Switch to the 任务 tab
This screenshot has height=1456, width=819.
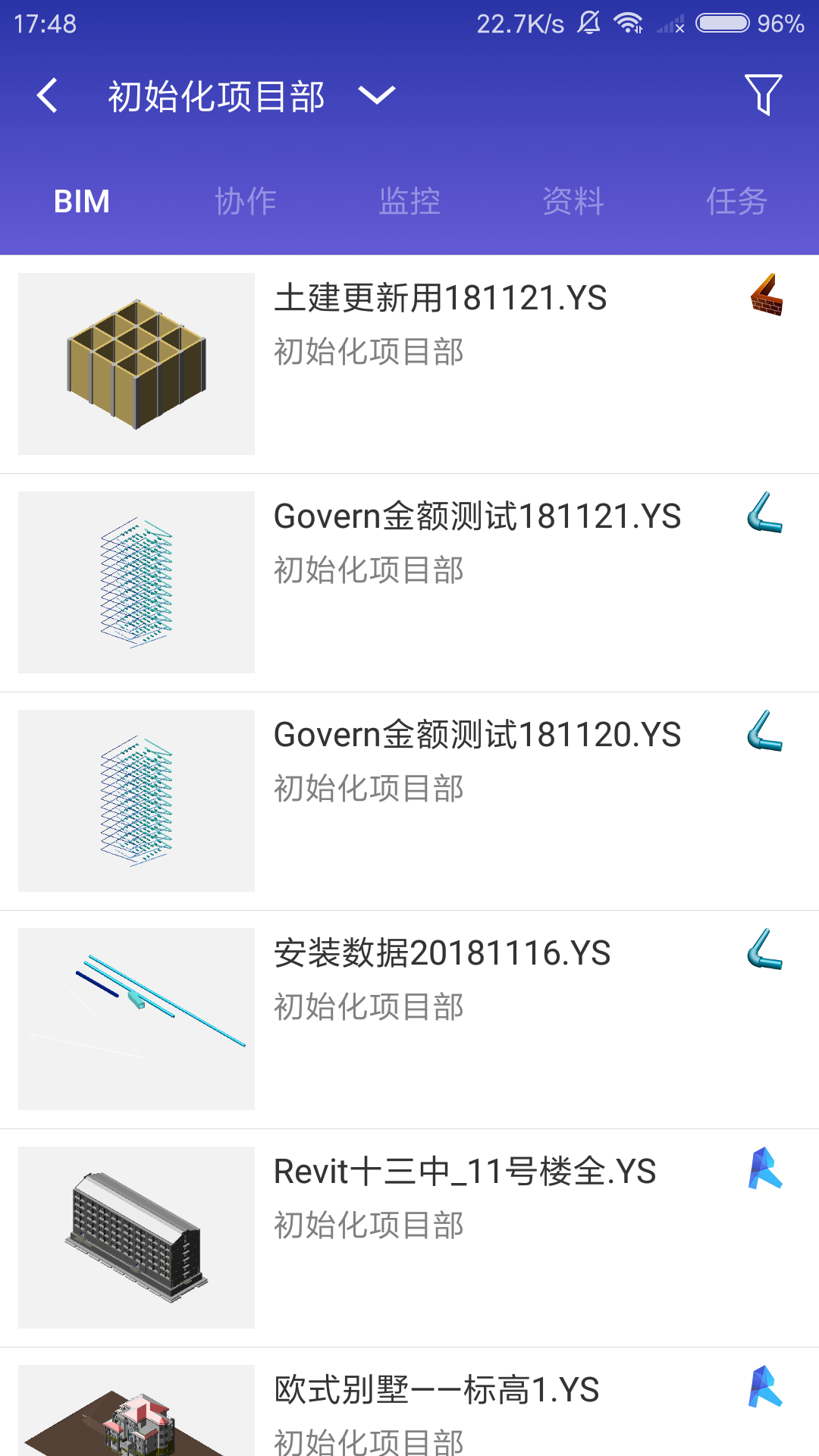(x=736, y=201)
